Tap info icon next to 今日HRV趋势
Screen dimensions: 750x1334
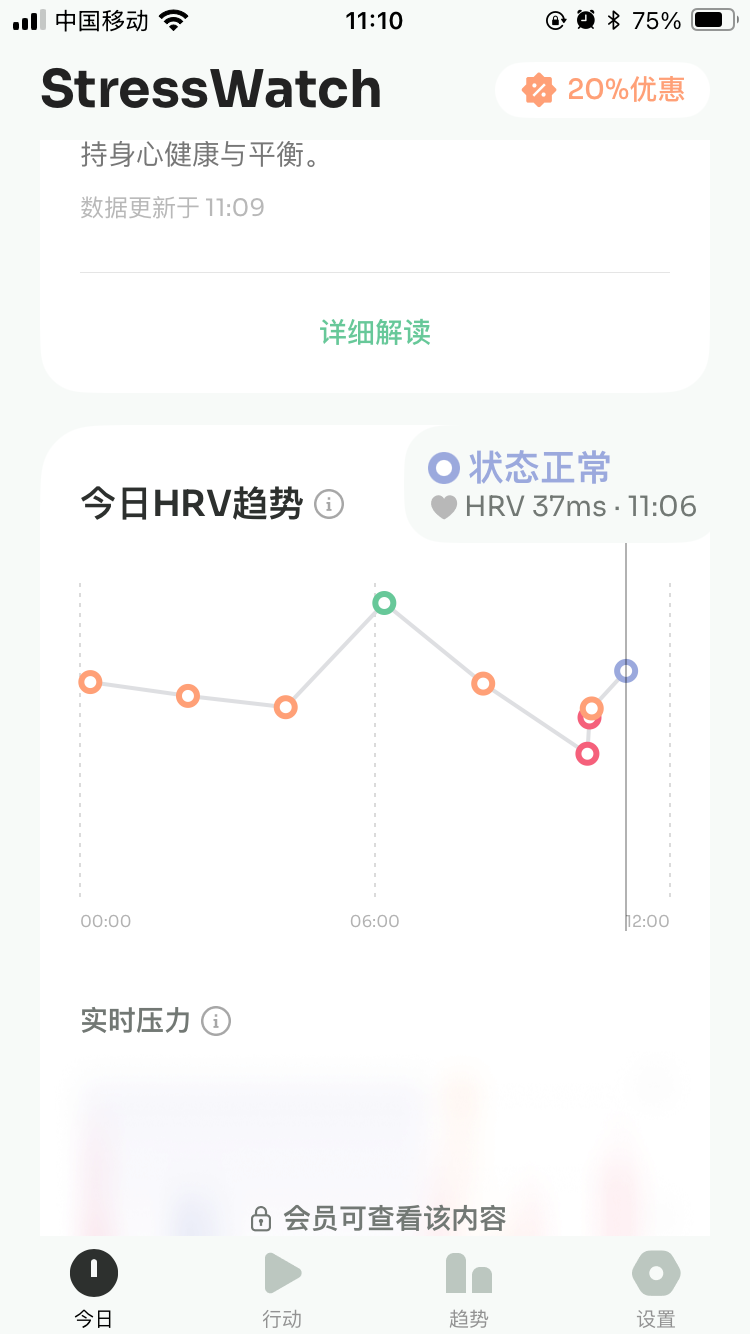point(329,505)
